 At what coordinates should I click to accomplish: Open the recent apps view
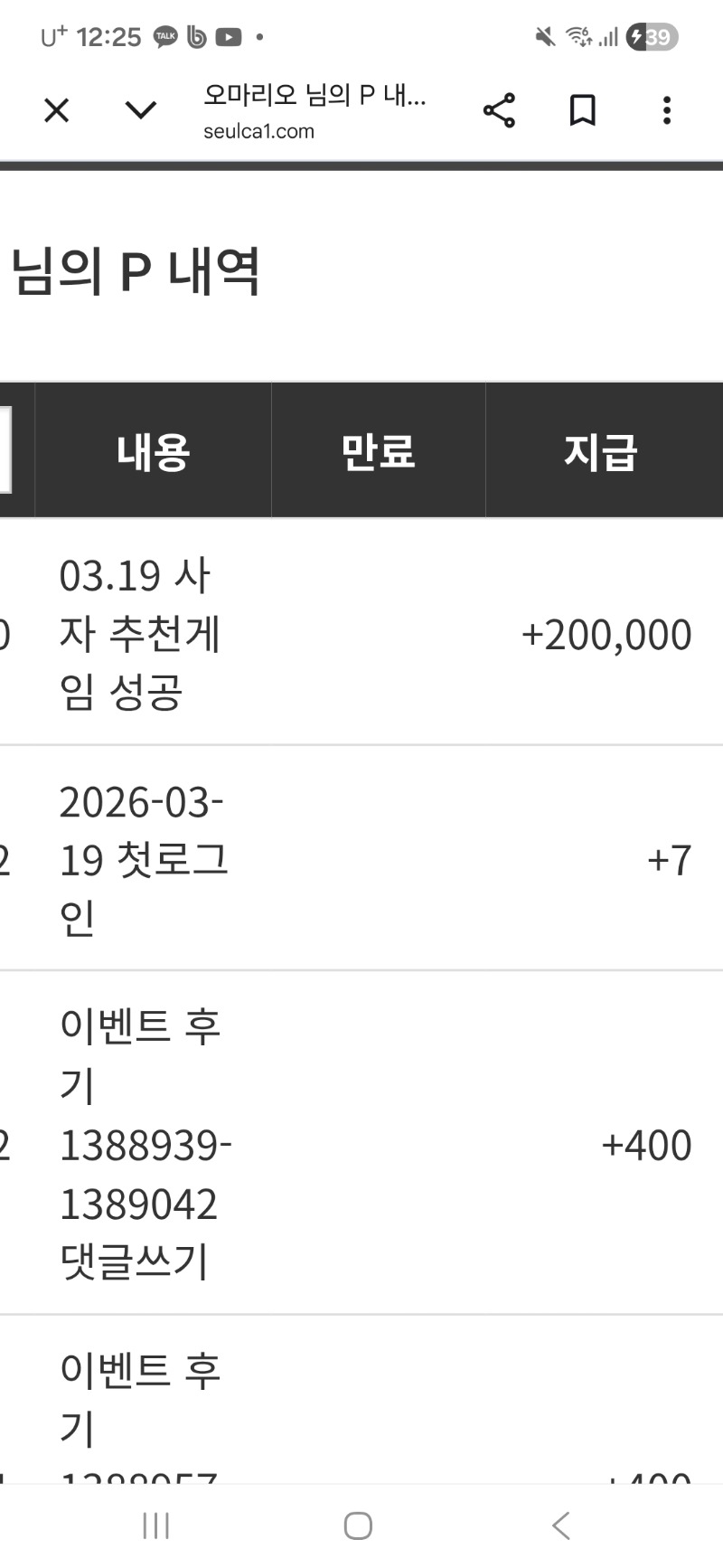pos(156,1525)
